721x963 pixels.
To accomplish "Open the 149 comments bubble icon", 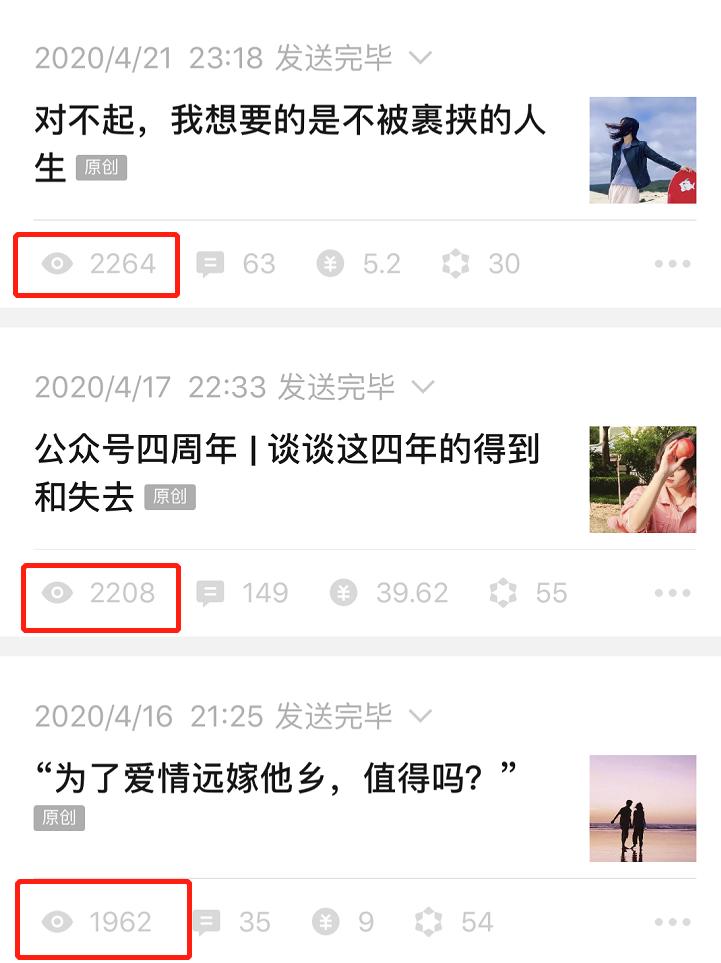I will pos(210,592).
